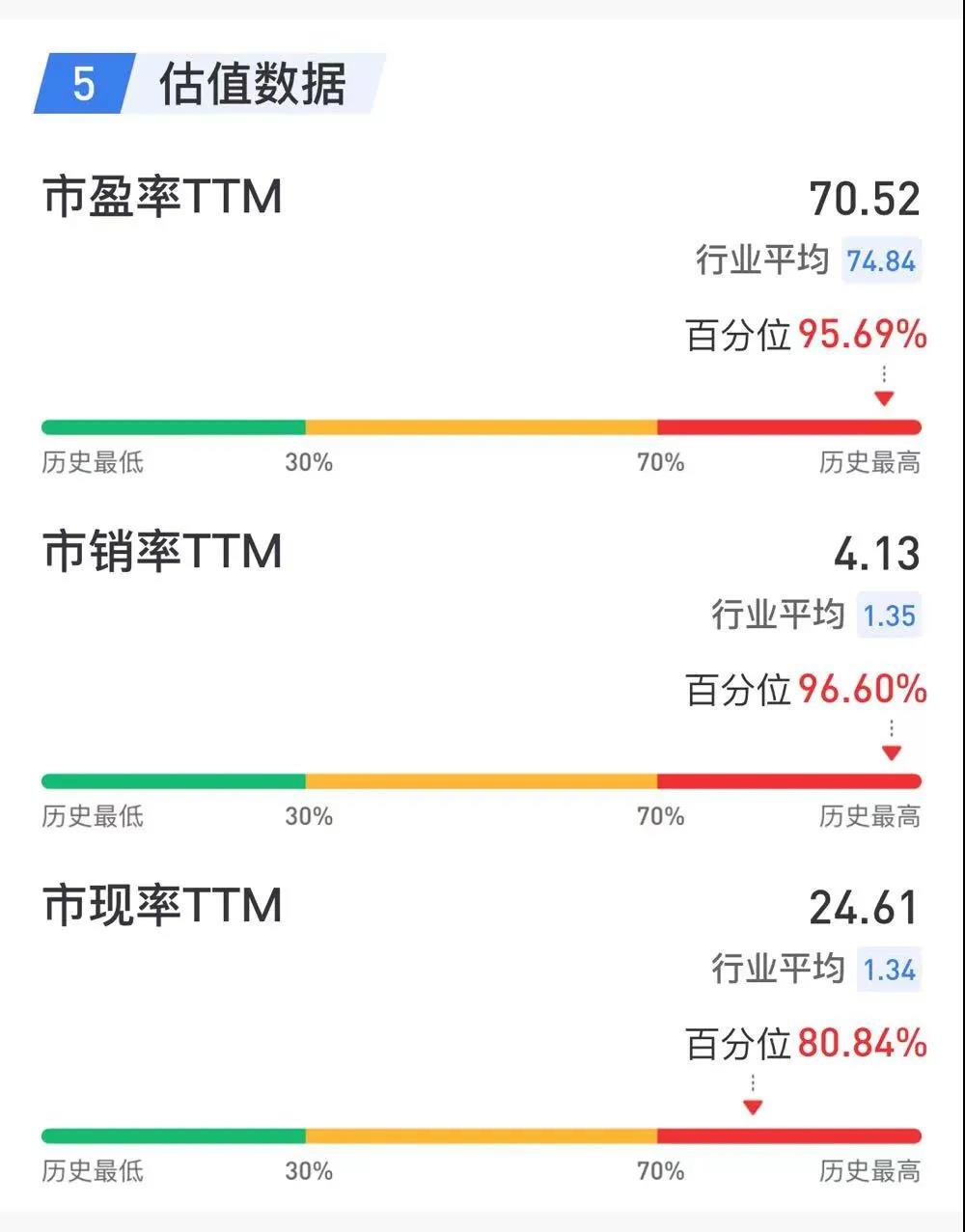
Task: Click the value 70.52 link
Action: pos(866,196)
